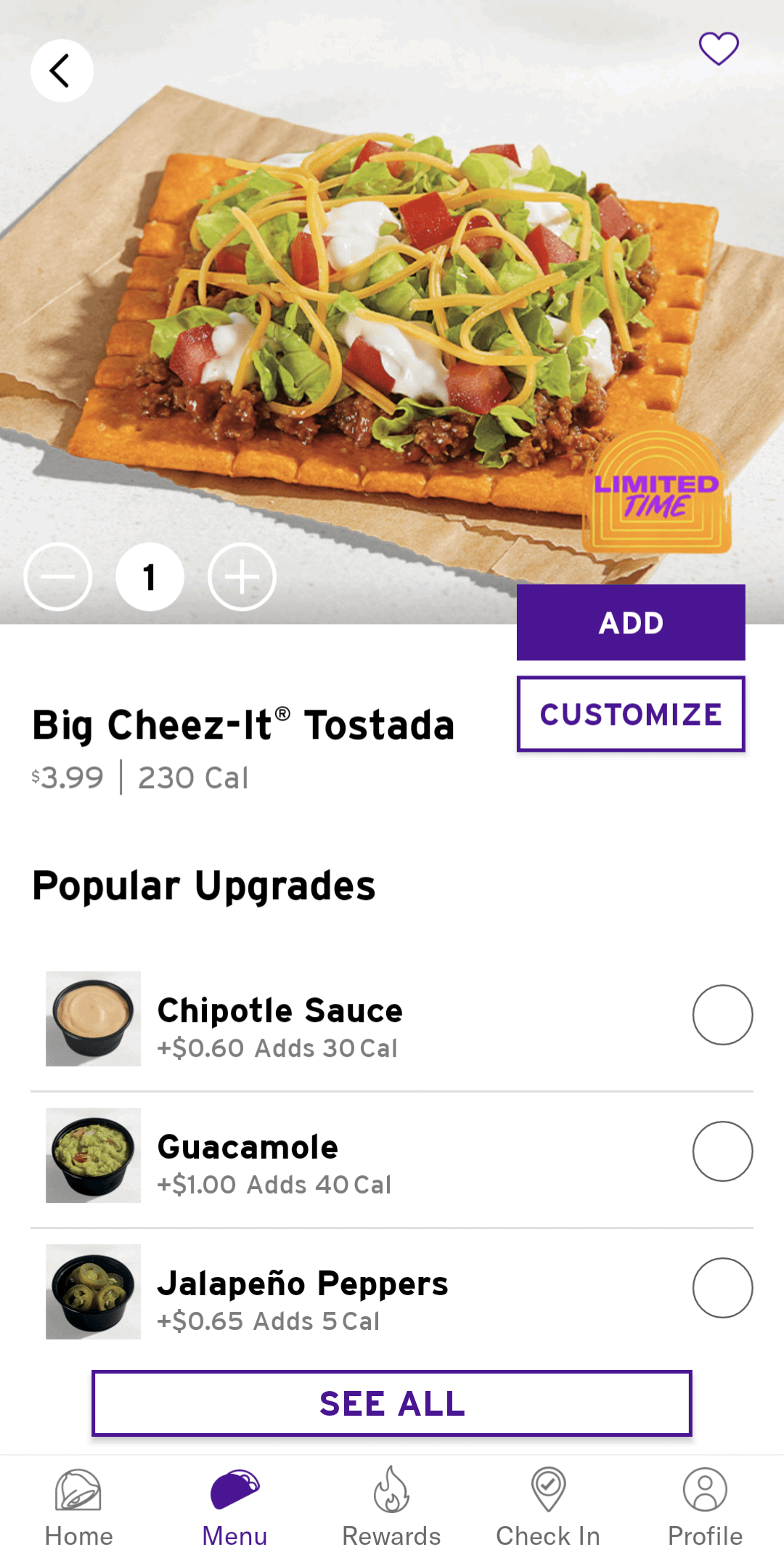Favorite the Big Cheez-It Tostada
The image size is (784, 1553).
click(718, 49)
